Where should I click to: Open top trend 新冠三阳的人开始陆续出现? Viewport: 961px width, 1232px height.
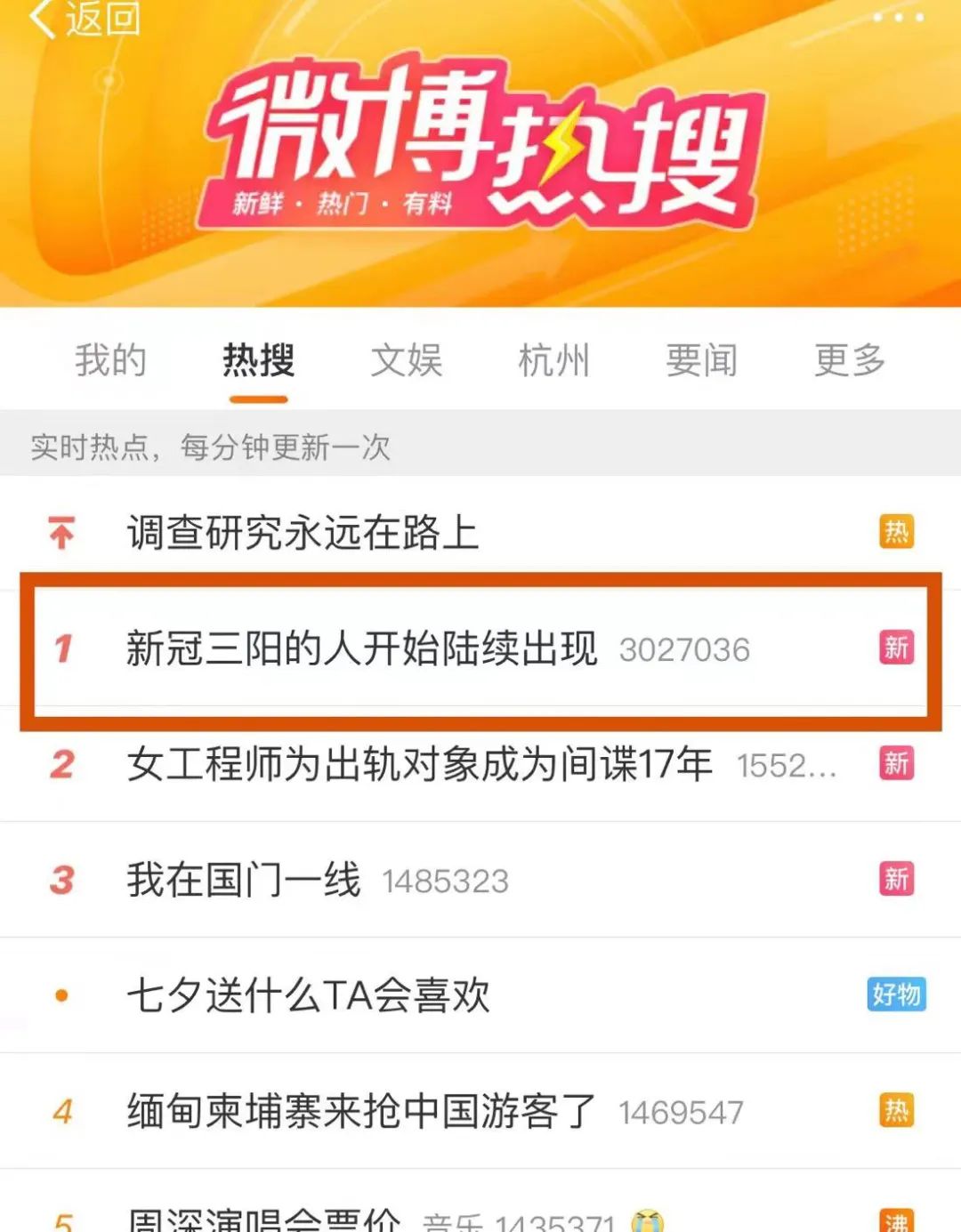tap(361, 648)
